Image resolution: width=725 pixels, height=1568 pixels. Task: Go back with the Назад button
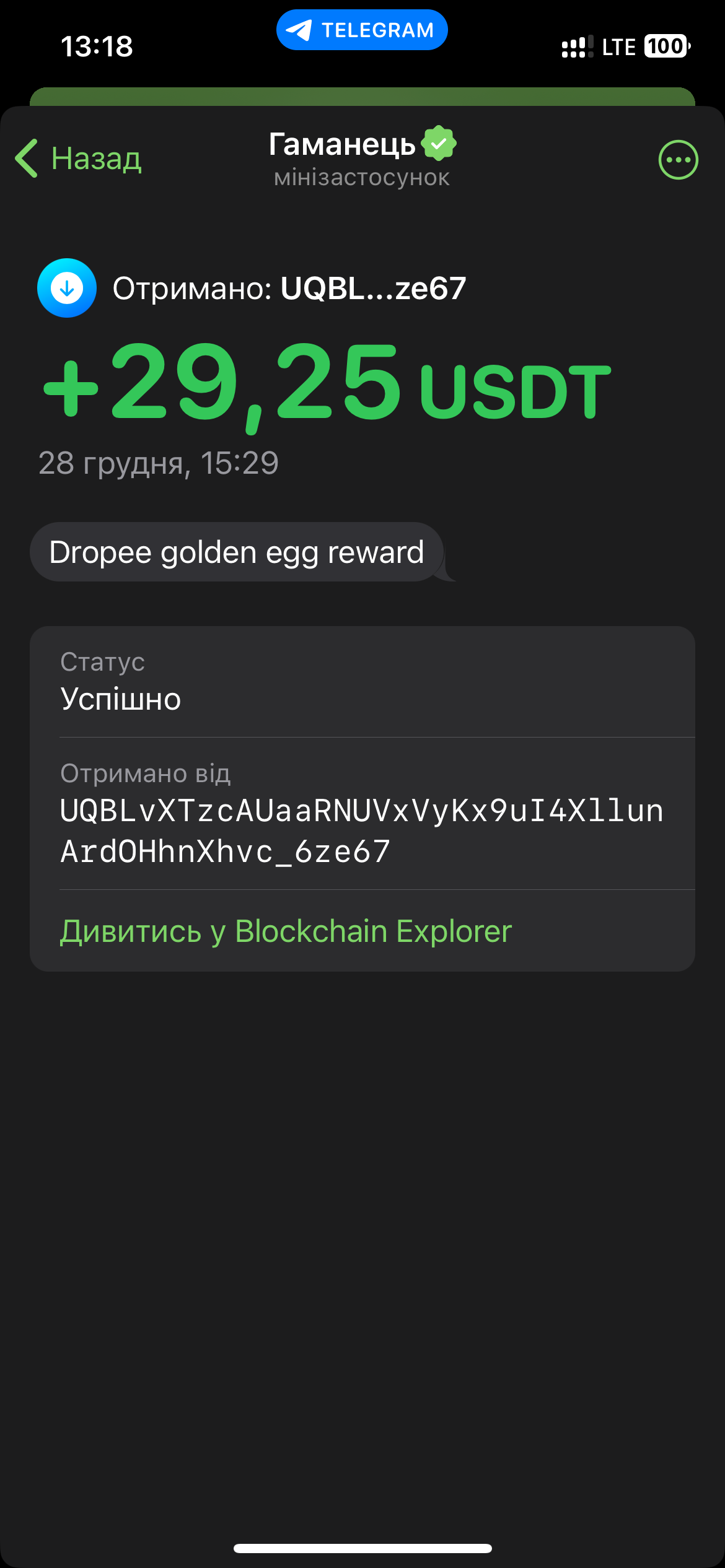click(79, 159)
